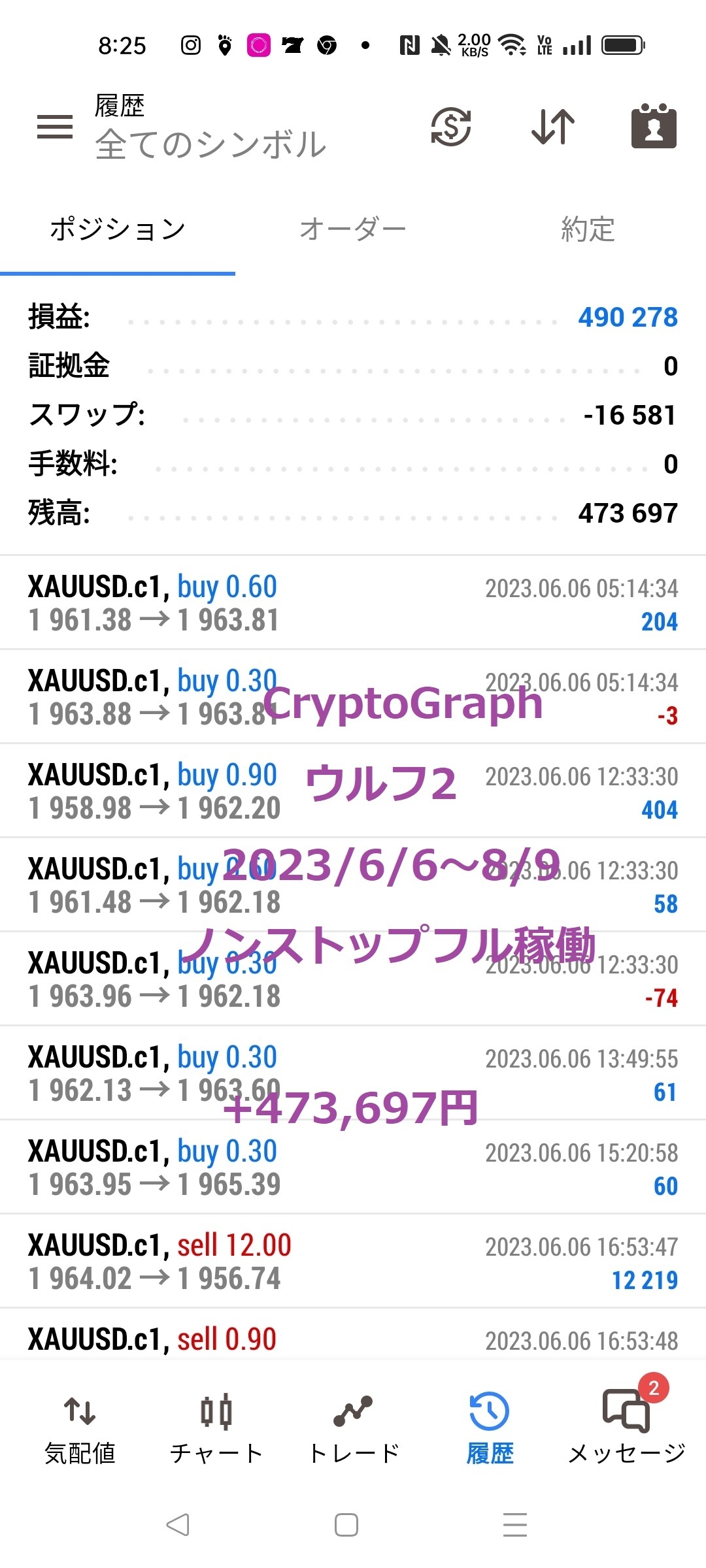
Task: Select the ポジション tab
Action: click(x=118, y=229)
